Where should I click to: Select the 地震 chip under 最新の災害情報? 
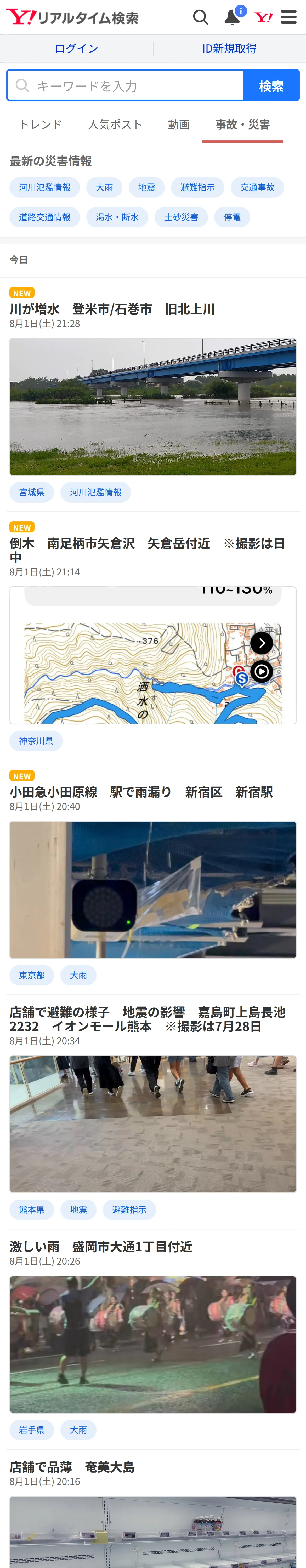click(146, 187)
